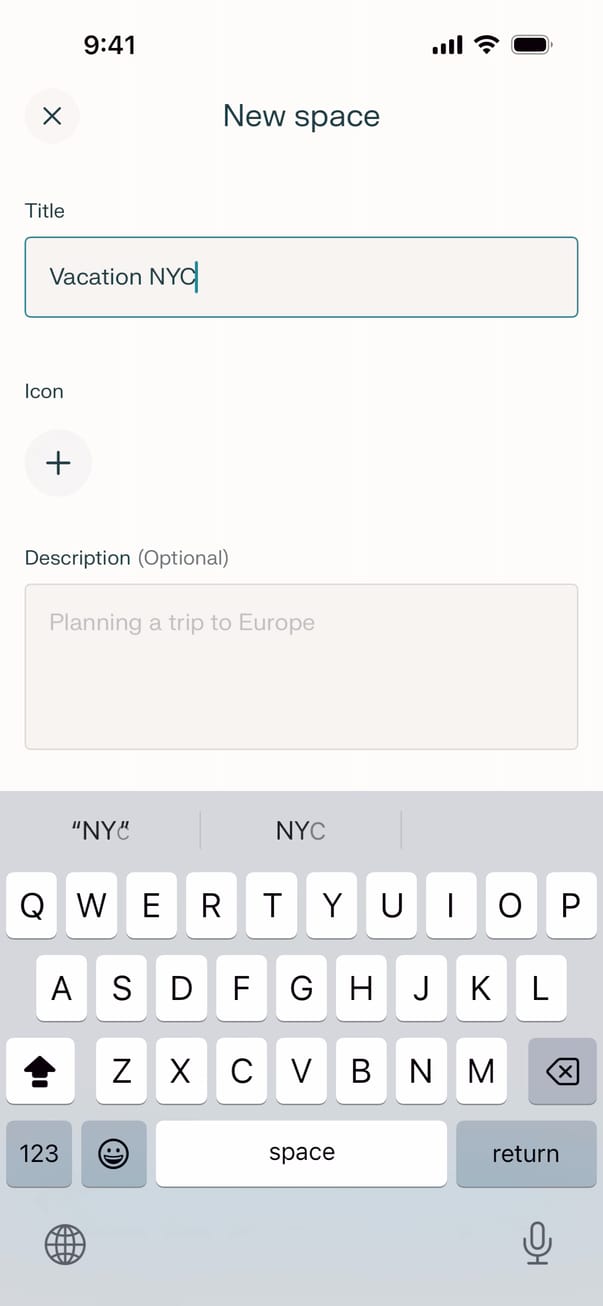The height and width of the screenshot is (1306, 603).
Task: Select the quoted "NYC" keyboard suggestion
Action: point(101,831)
